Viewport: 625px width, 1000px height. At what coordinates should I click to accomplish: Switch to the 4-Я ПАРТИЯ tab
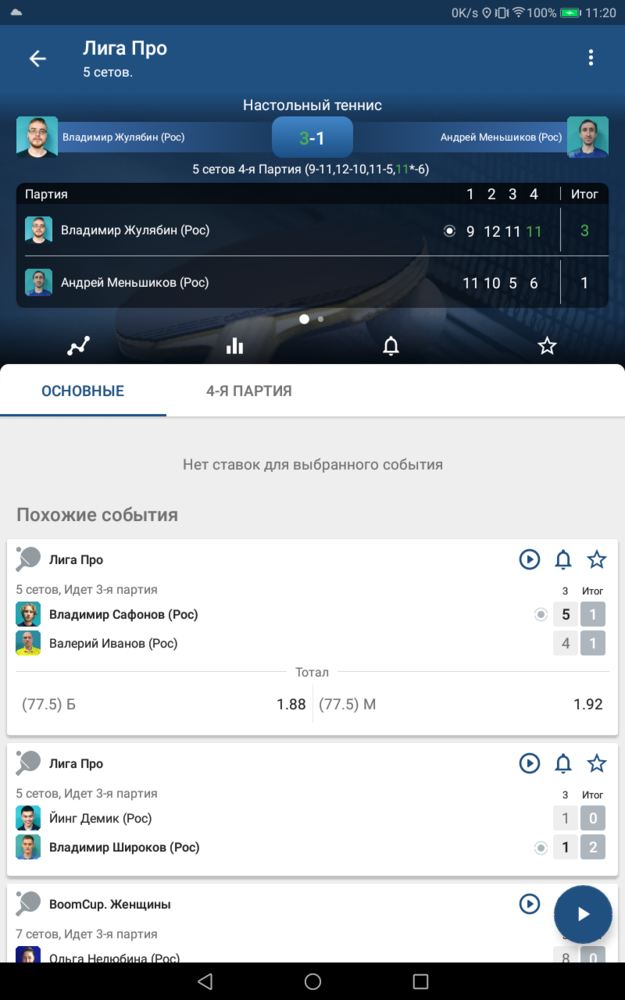(249, 391)
